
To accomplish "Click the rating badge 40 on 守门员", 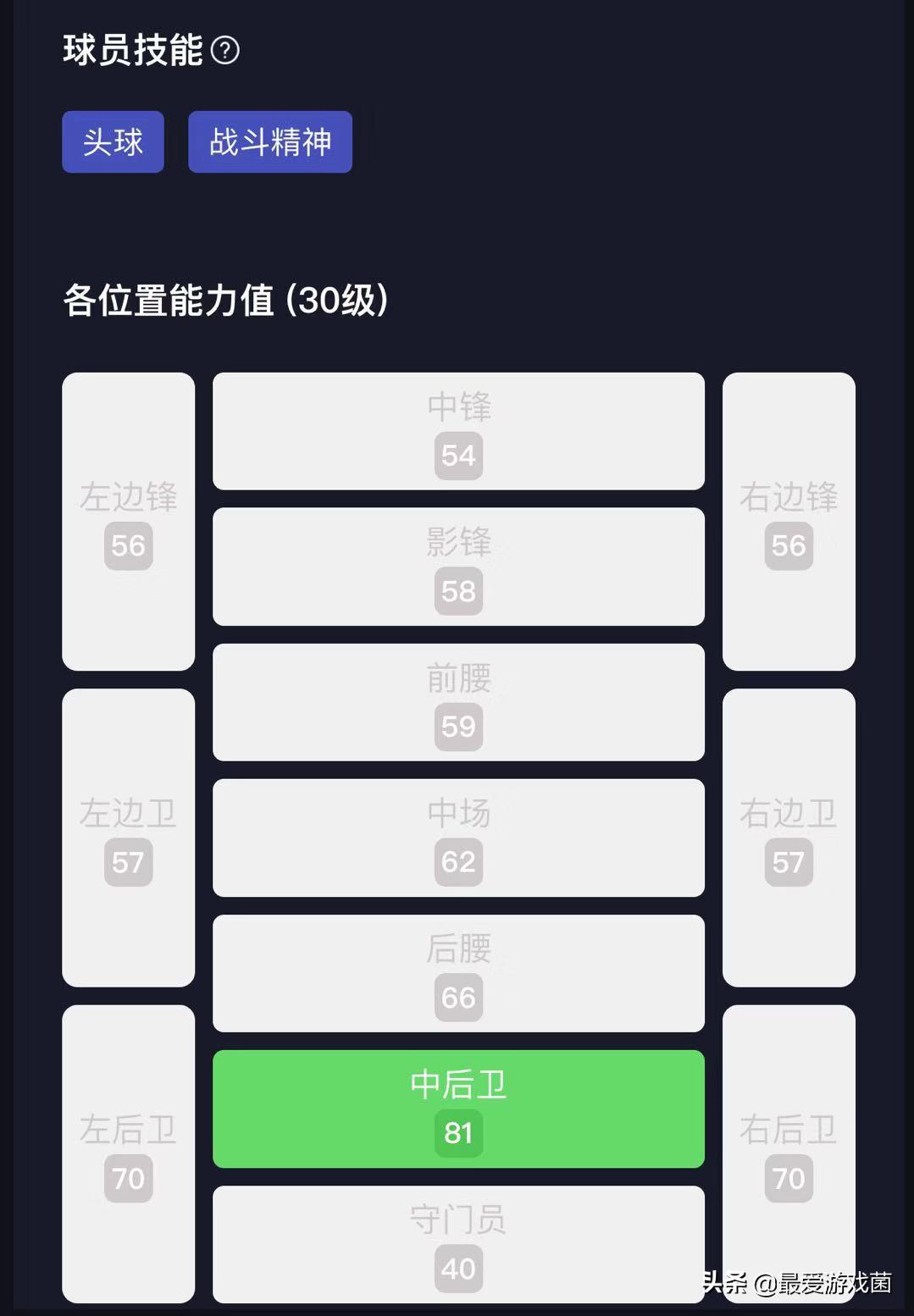I will [458, 1268].
